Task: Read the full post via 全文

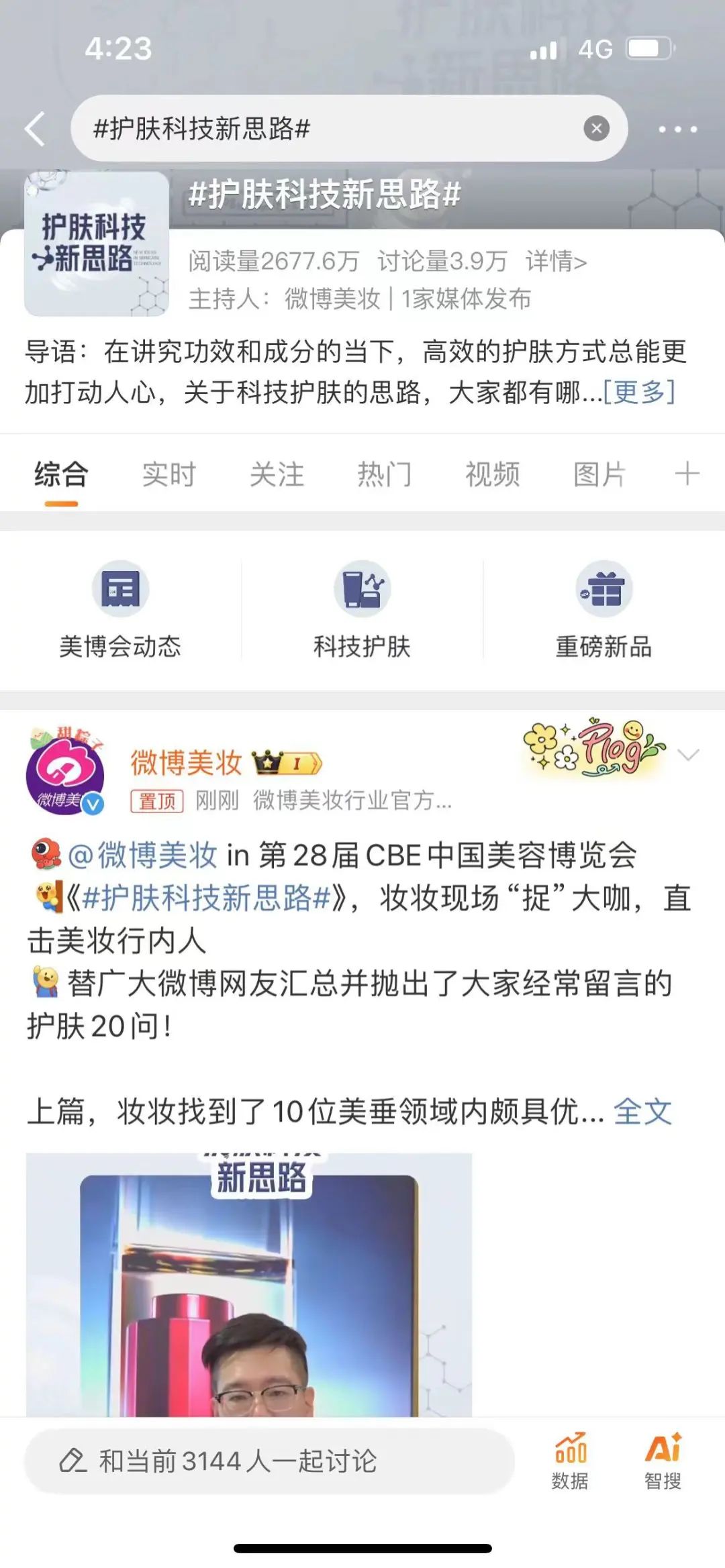Action: pyautogui.click(x=642, y=1112)
